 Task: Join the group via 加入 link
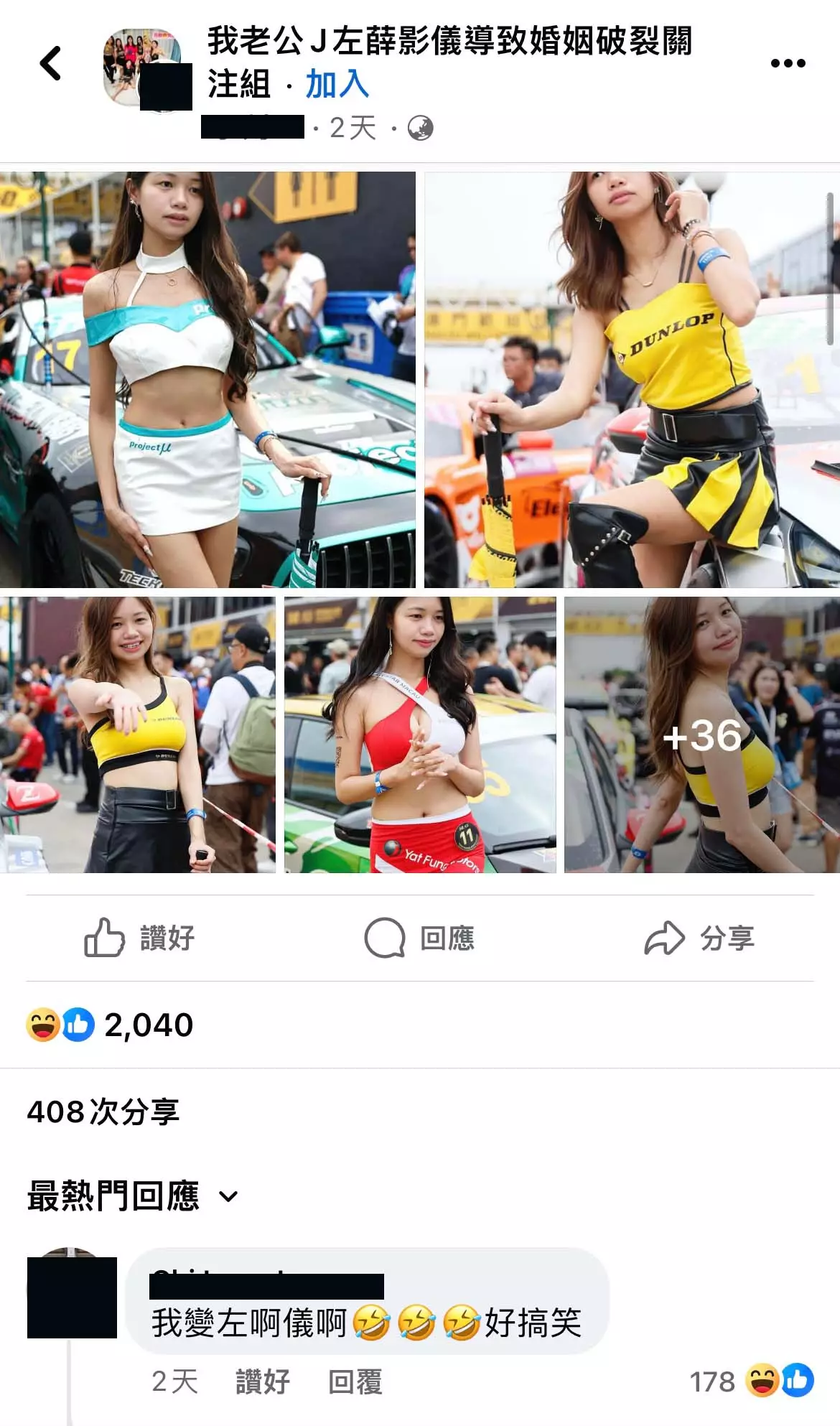click(337, 85)
